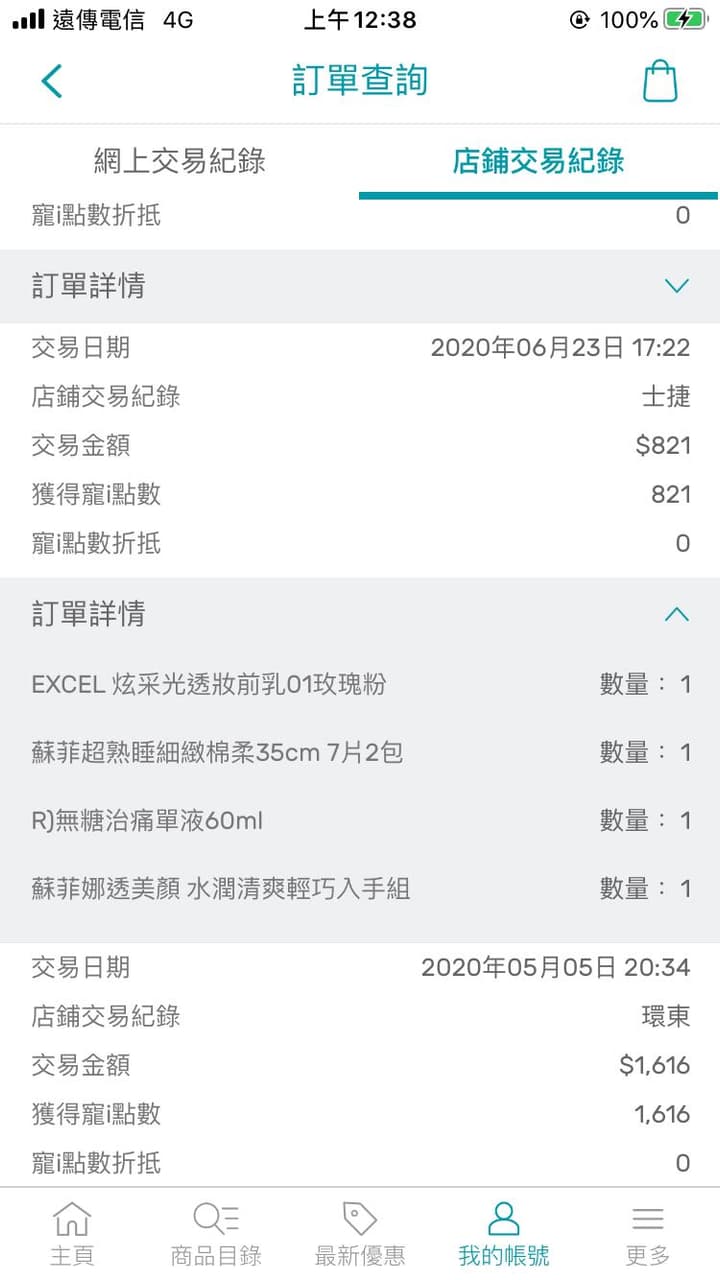
Task: Collapse the 訂單詳情 listing EXCEL 妝前乳
Action: [x=677, y=614]
